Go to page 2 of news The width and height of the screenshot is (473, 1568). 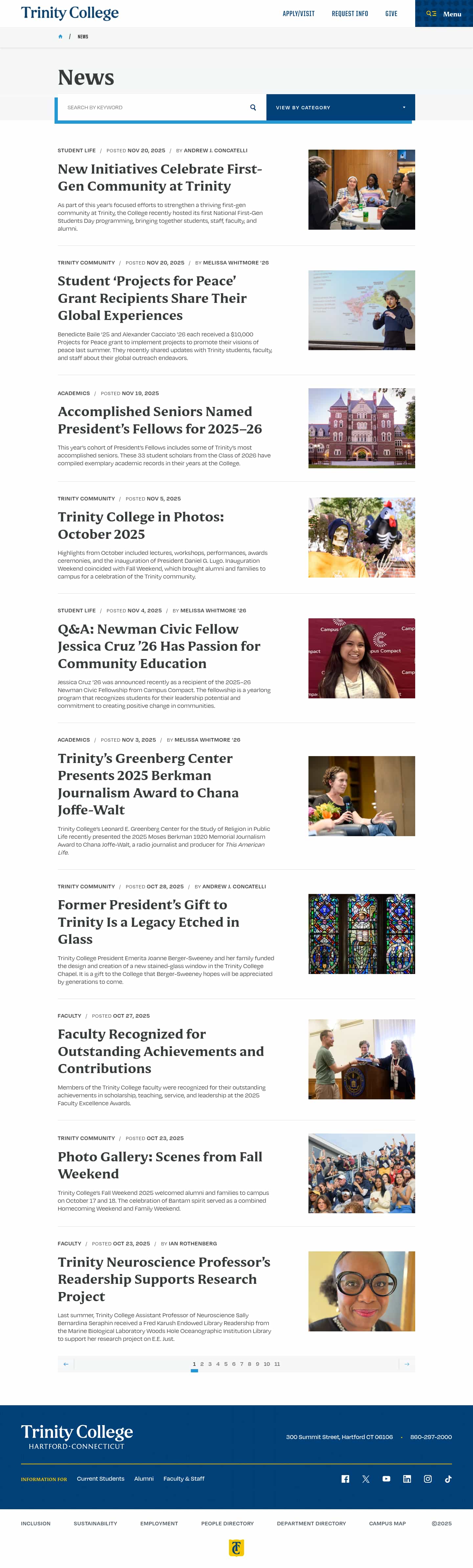[x=202, y=1364]
